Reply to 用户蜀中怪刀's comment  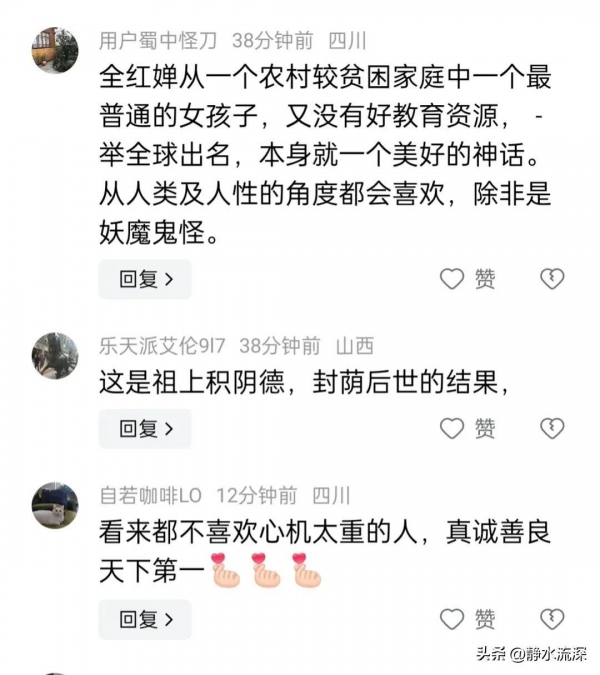point(146,279)
